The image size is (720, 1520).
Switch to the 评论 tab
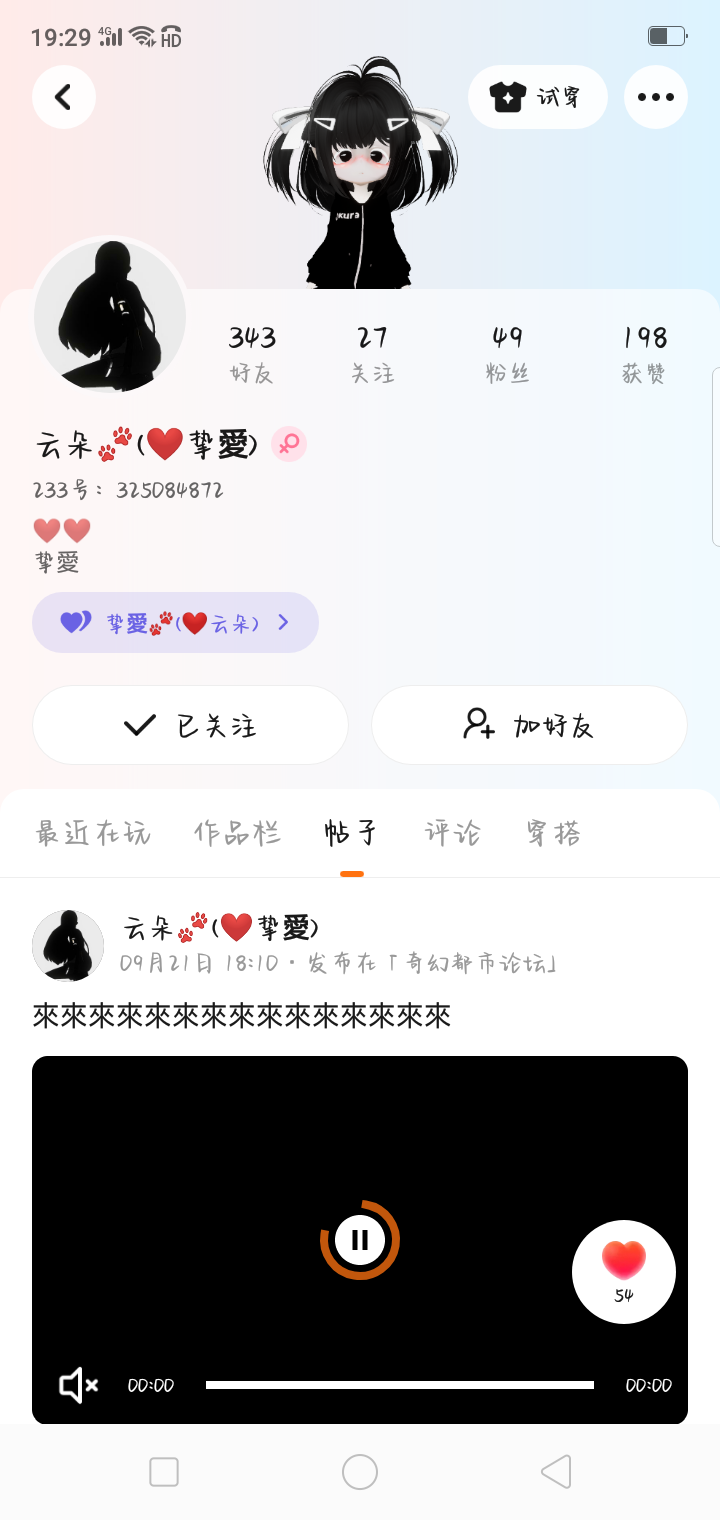point(453,833)
